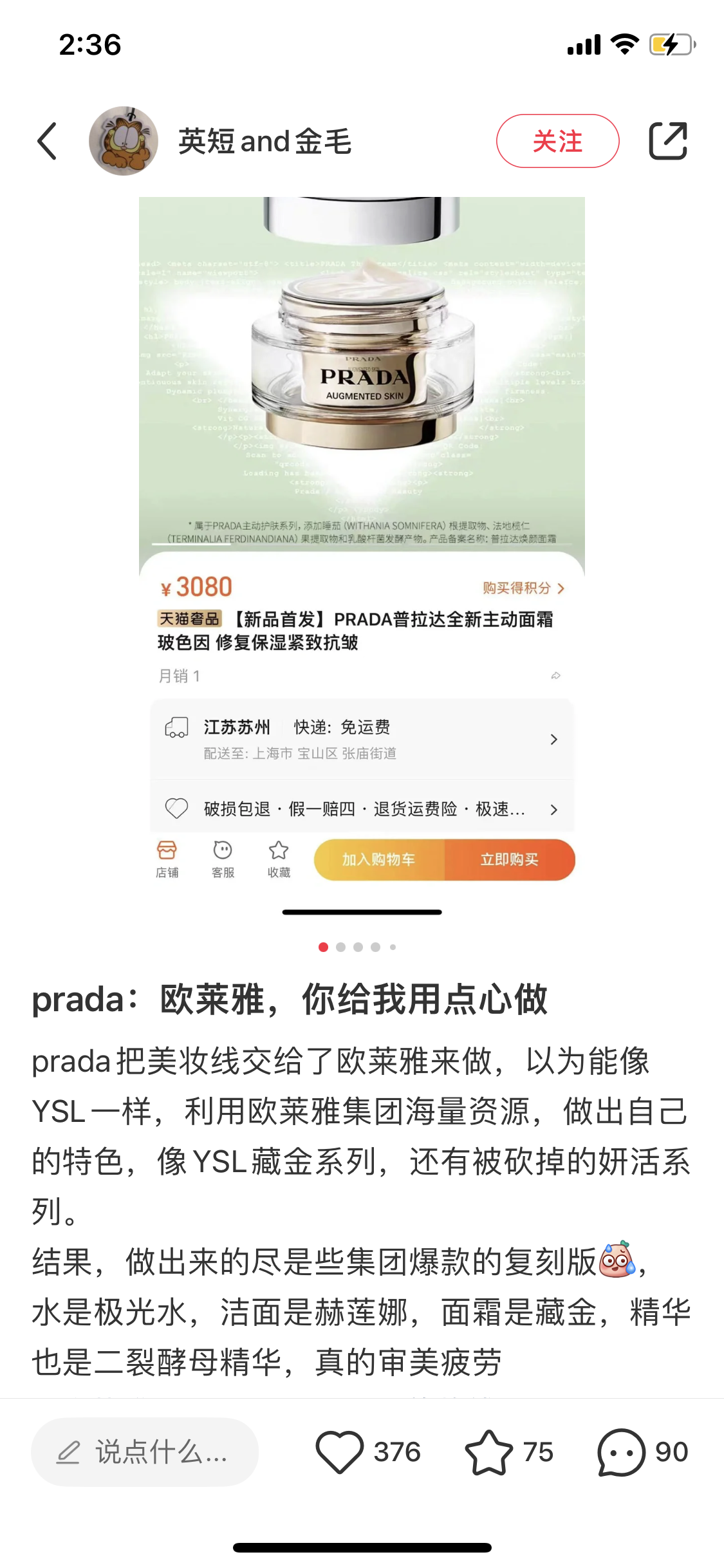724x1568 pixels.
Task: Go back using the arrow icon
Action: point(47,141)
